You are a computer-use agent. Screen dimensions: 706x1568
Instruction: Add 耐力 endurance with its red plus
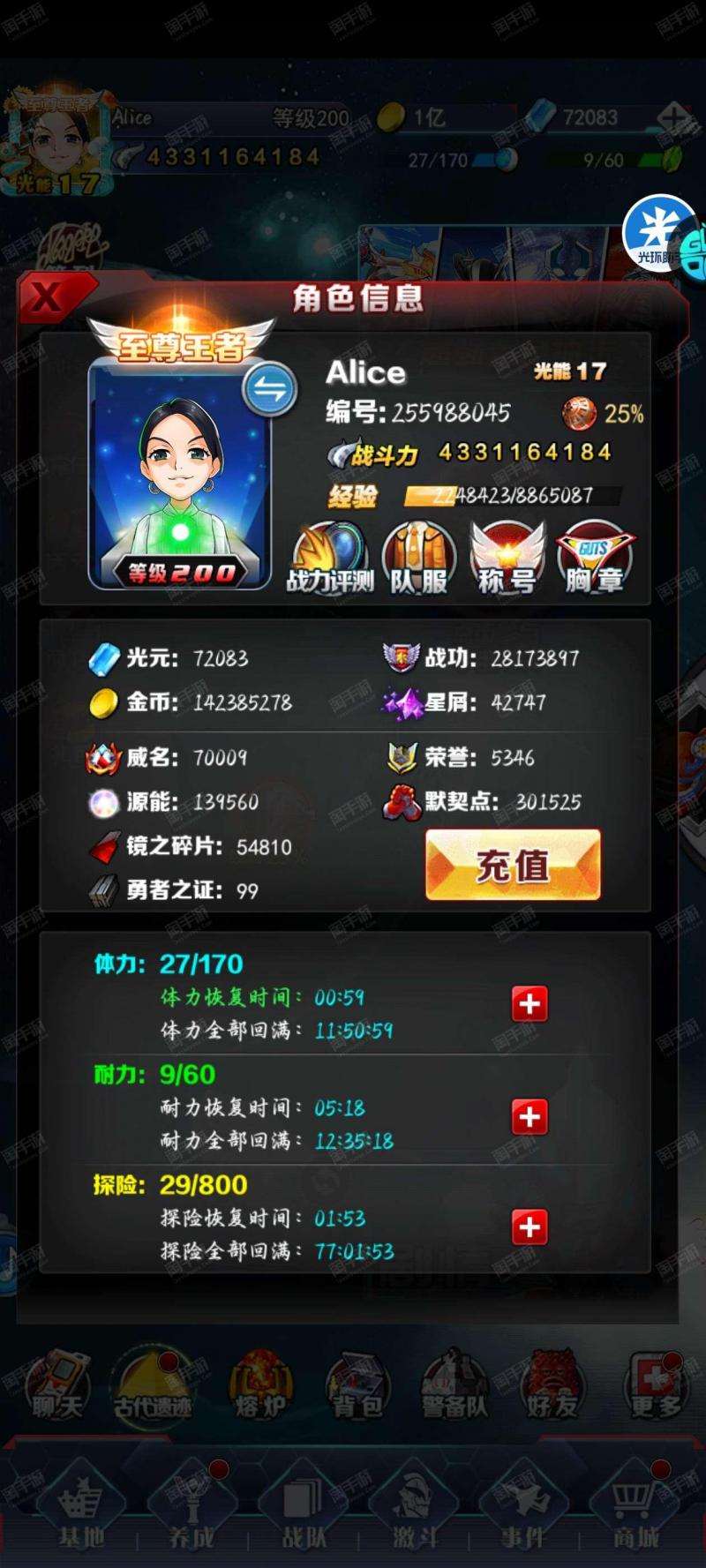click(x=529, y=1116)
